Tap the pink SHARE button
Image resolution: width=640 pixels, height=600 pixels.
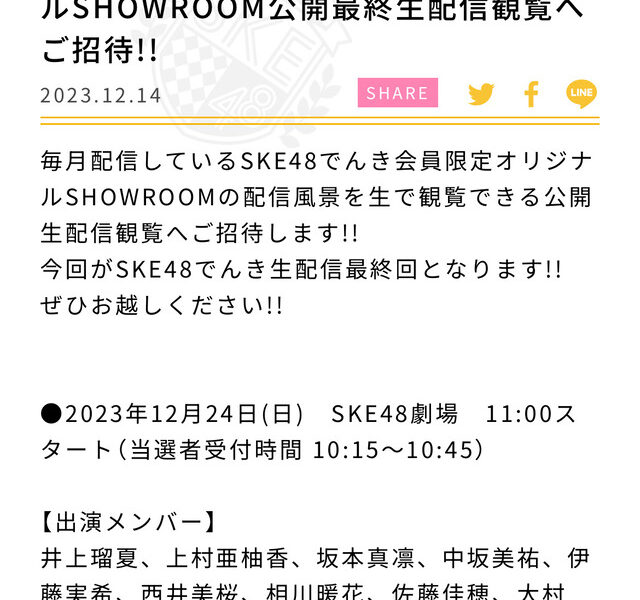point(397,93)
